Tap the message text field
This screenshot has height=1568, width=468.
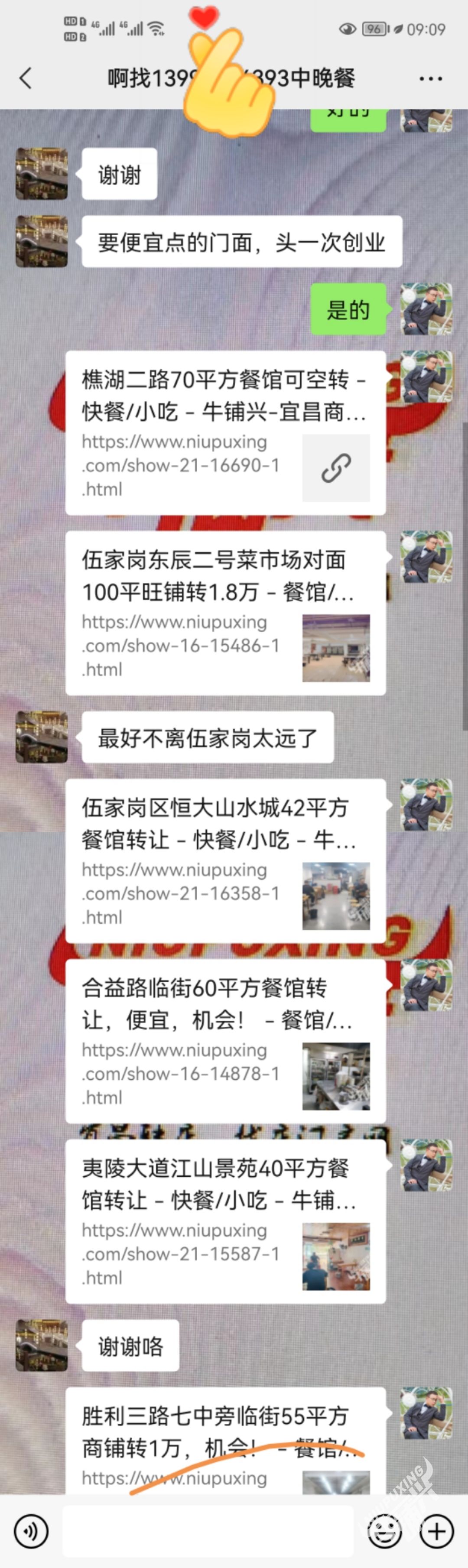click(208, 1530)
